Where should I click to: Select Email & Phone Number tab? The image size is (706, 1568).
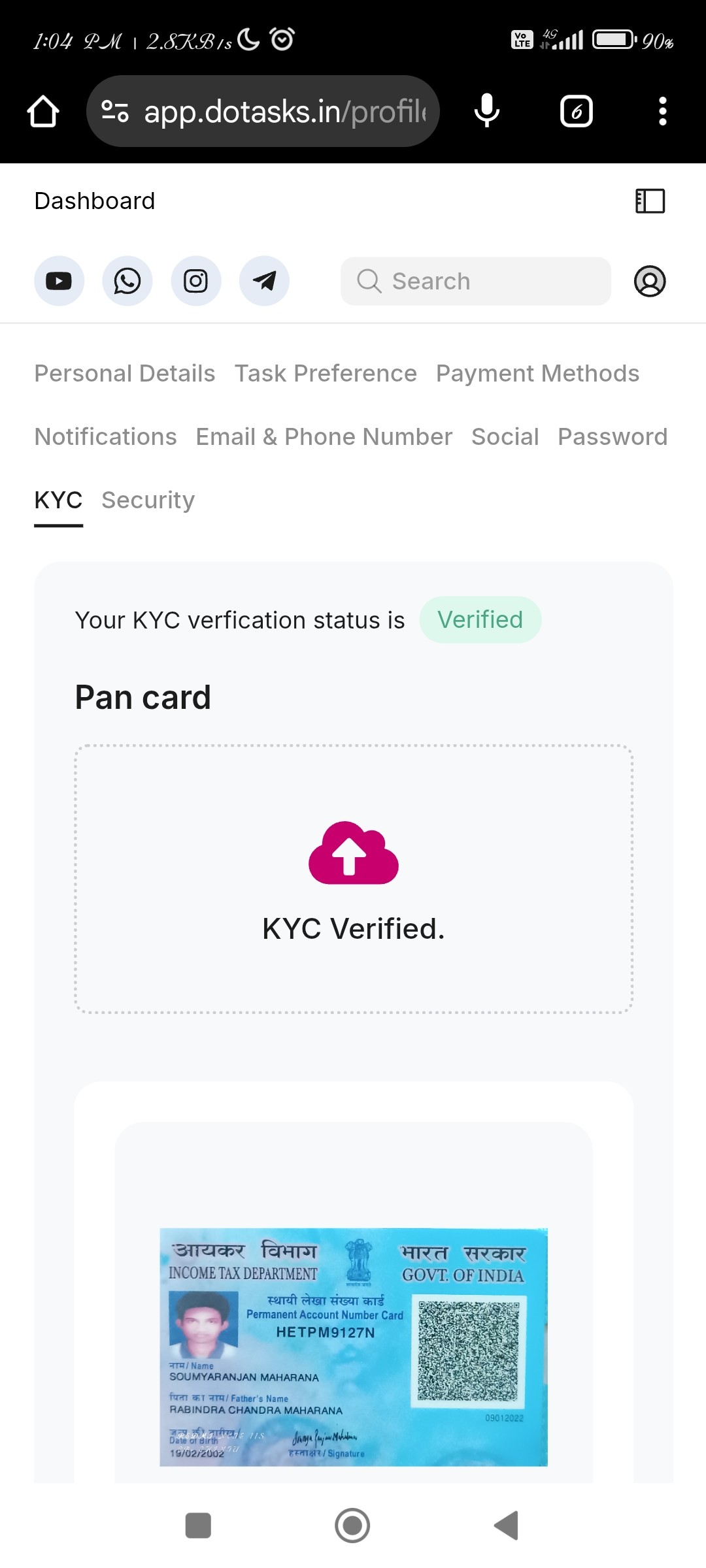324,437
